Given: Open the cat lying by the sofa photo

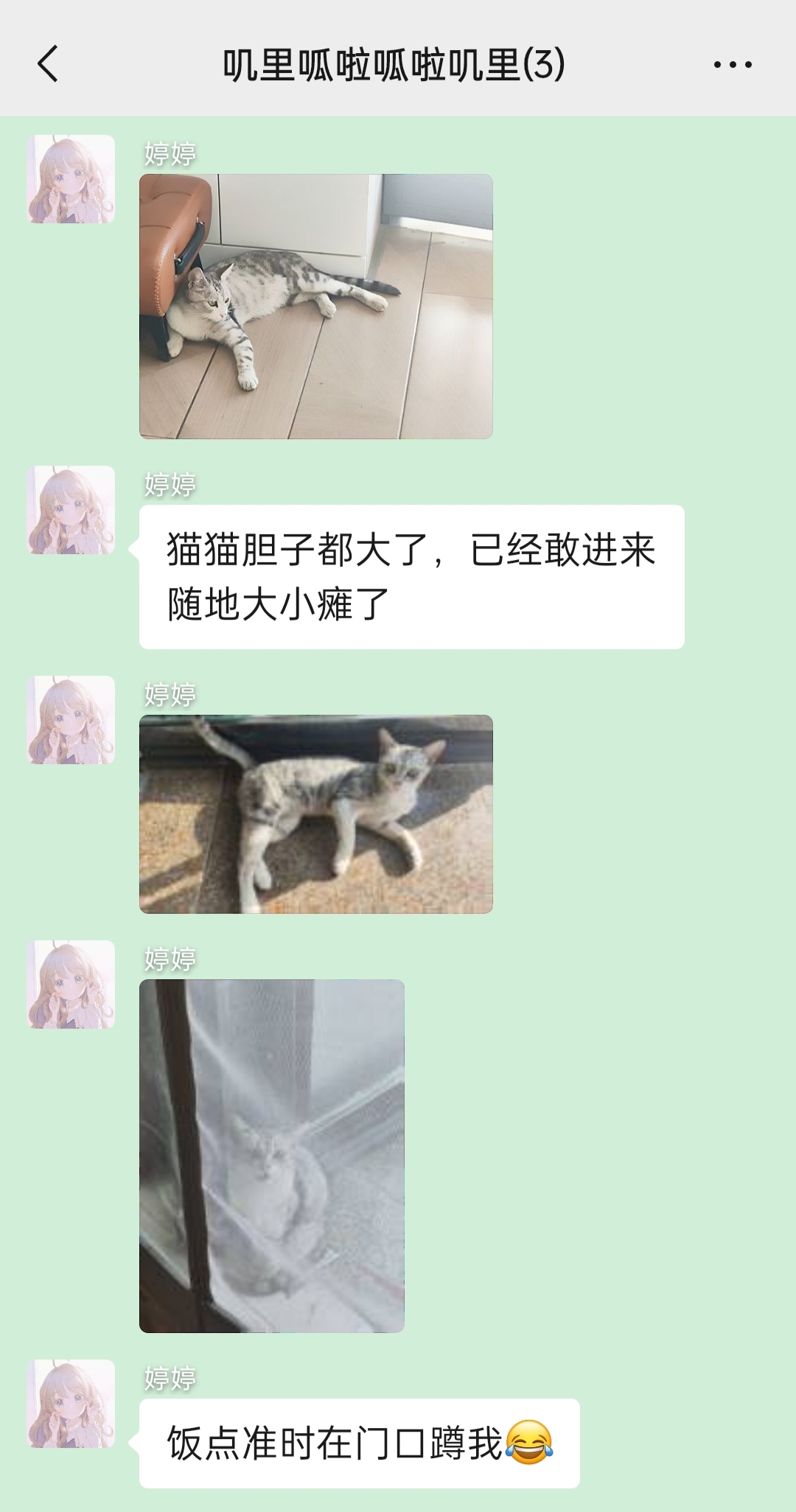Looking at the screenshot, I should (315, 307).
